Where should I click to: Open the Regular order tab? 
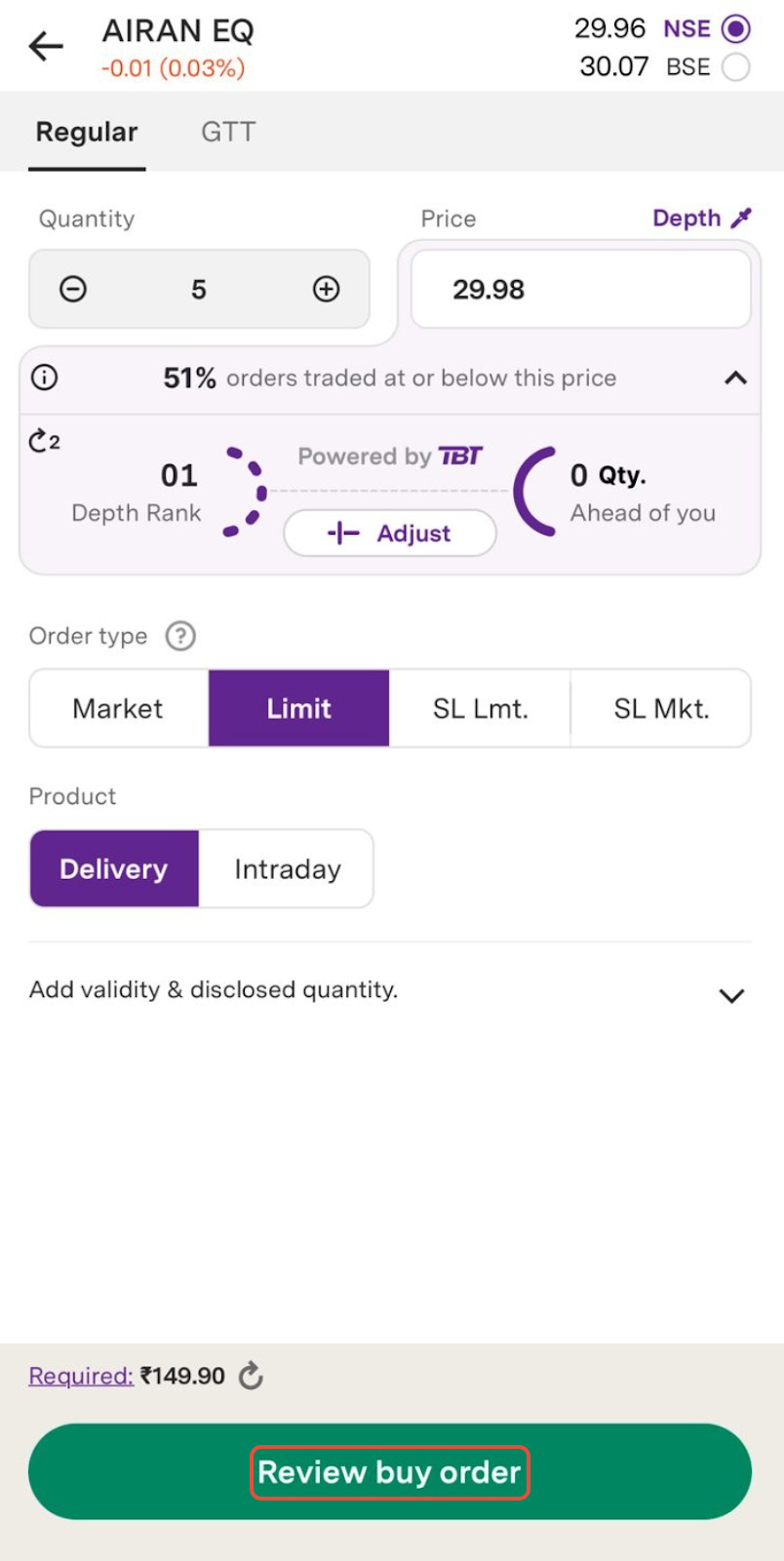[x=87, y=132]
